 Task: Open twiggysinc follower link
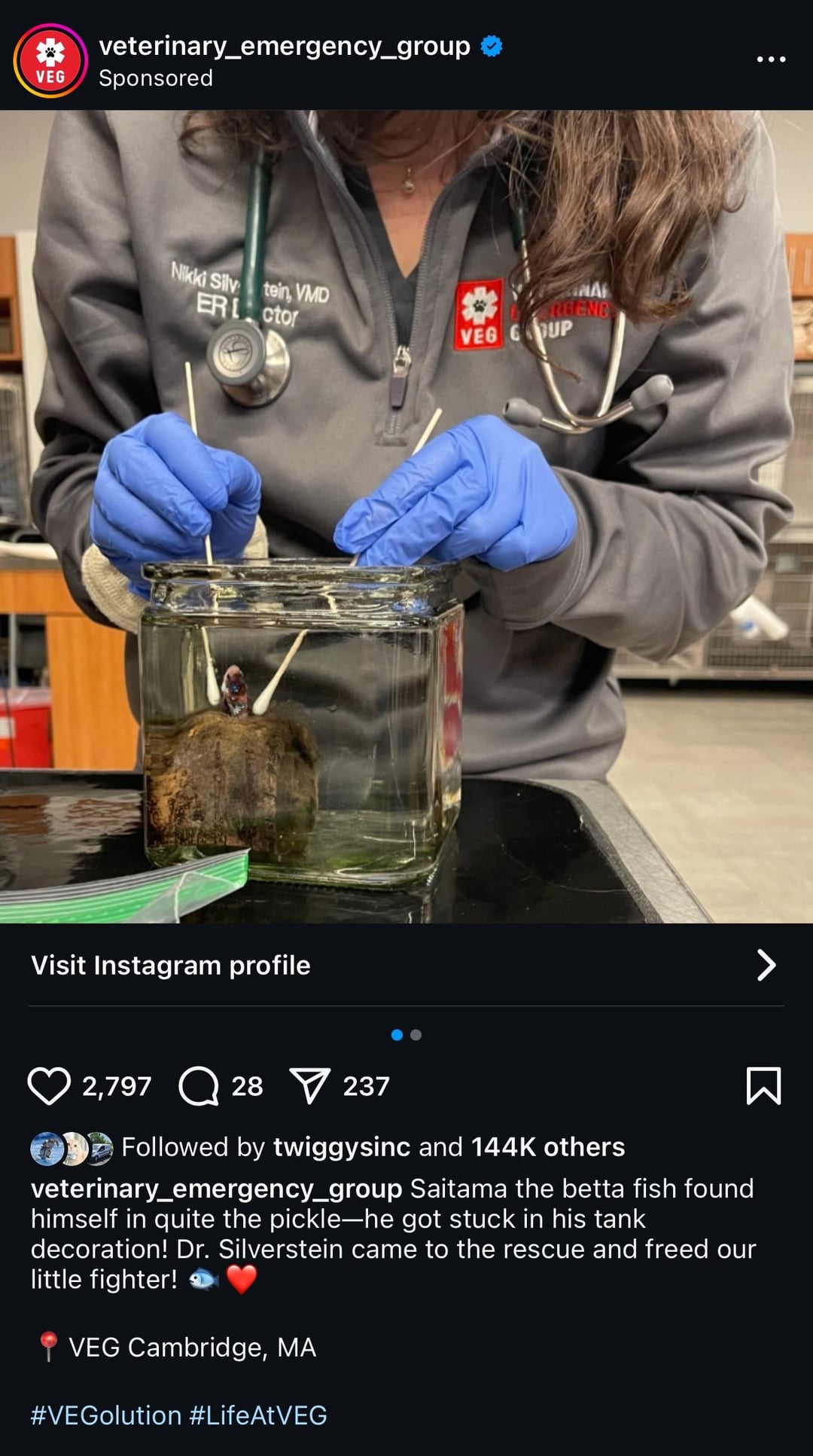coord(341,1146)
